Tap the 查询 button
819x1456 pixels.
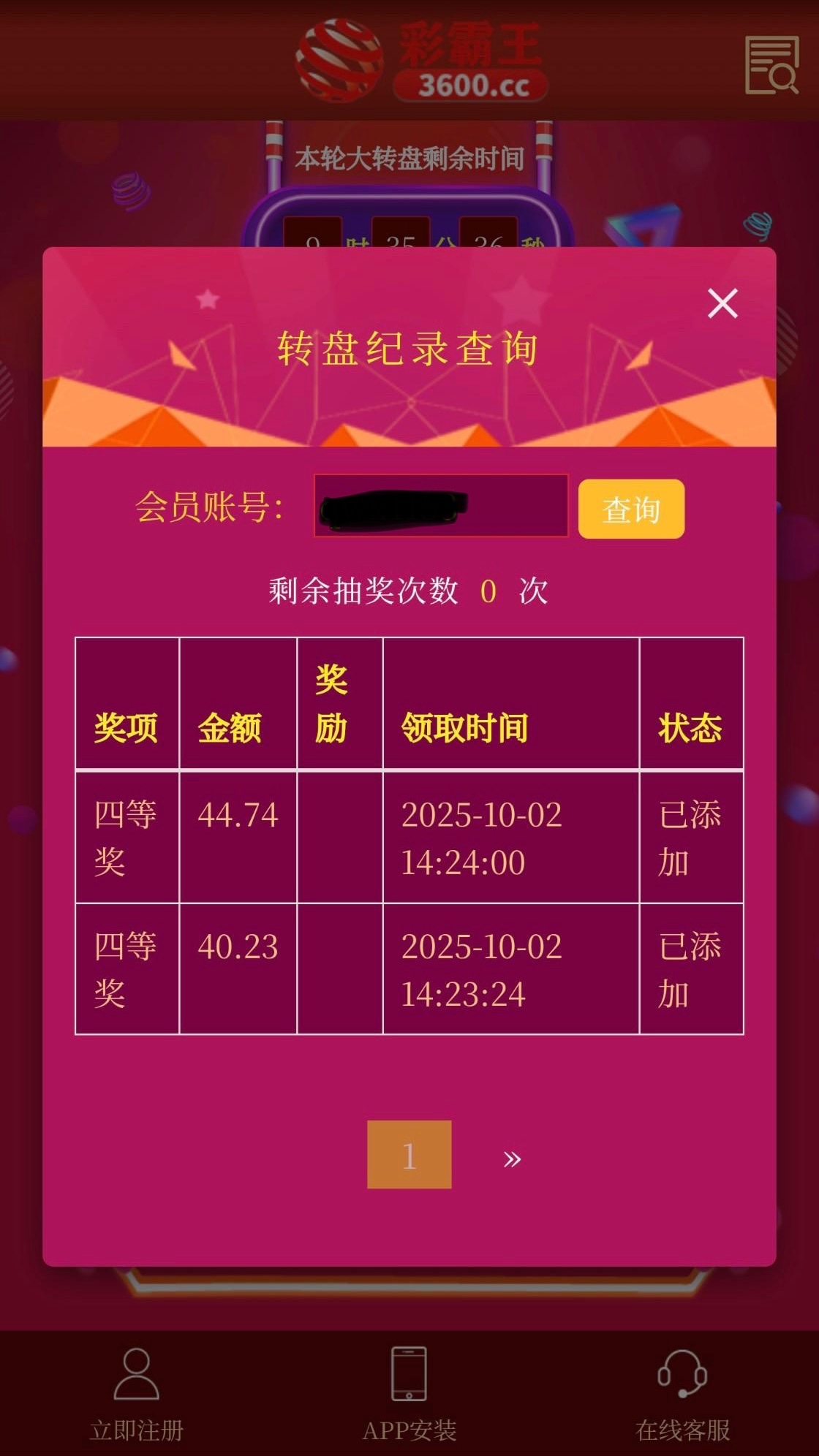coord(631,509)
